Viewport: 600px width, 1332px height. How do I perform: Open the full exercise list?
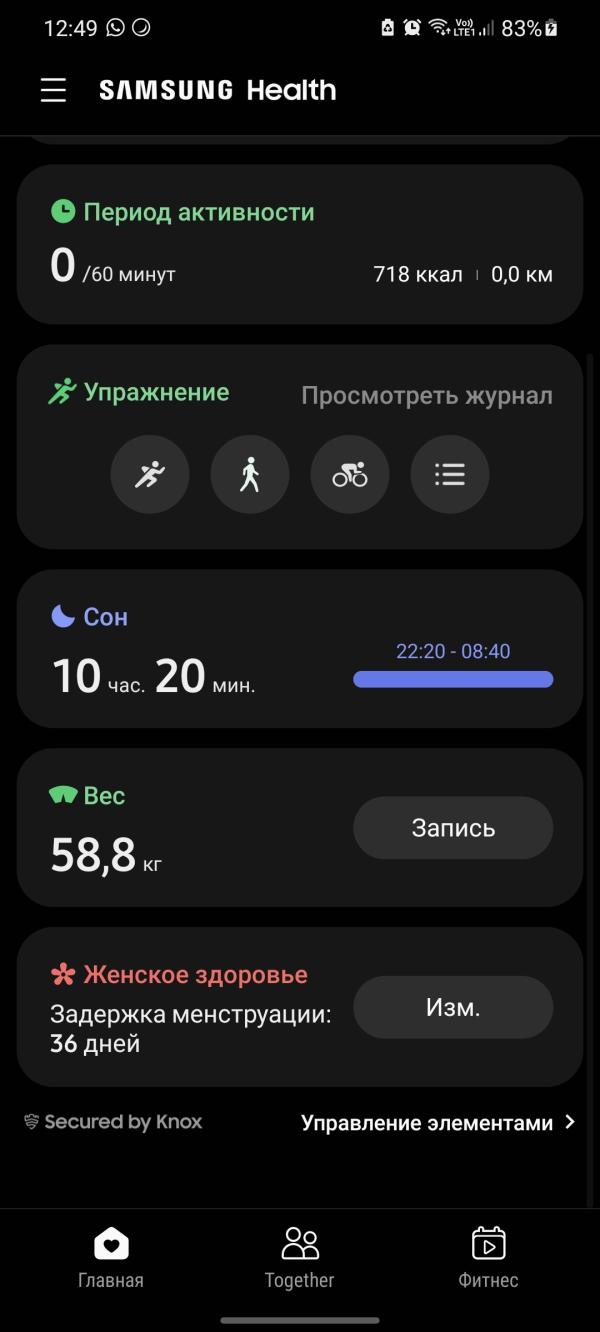point(450,474)
